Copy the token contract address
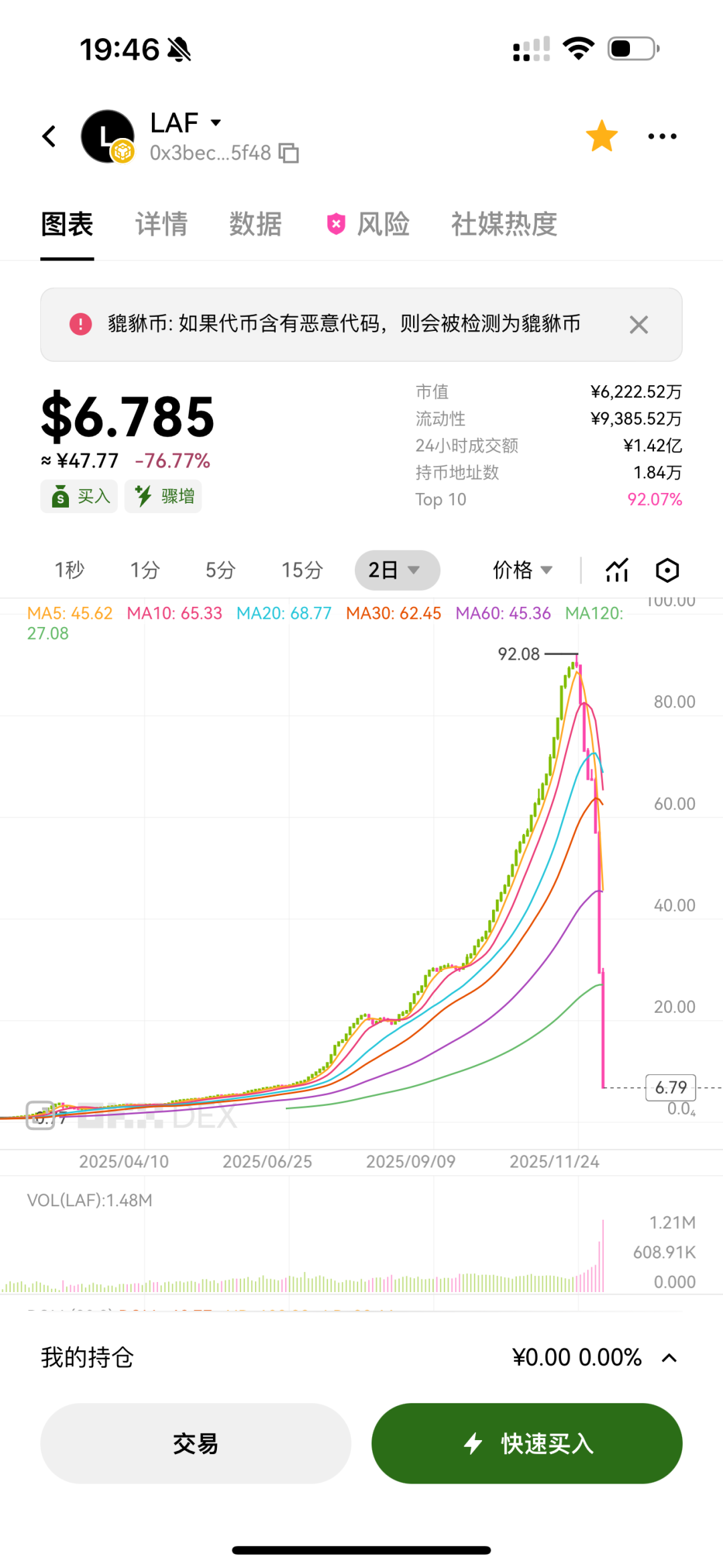 288,153
